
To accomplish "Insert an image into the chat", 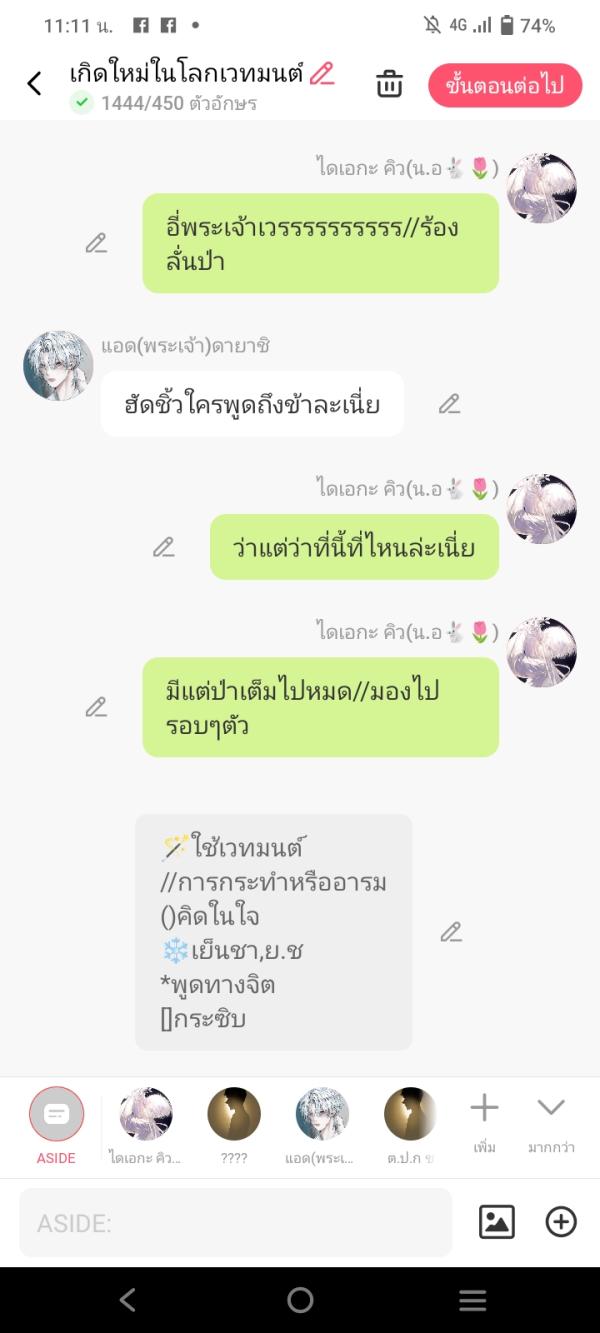I will pyautogui.click(x=497, y=1222).
